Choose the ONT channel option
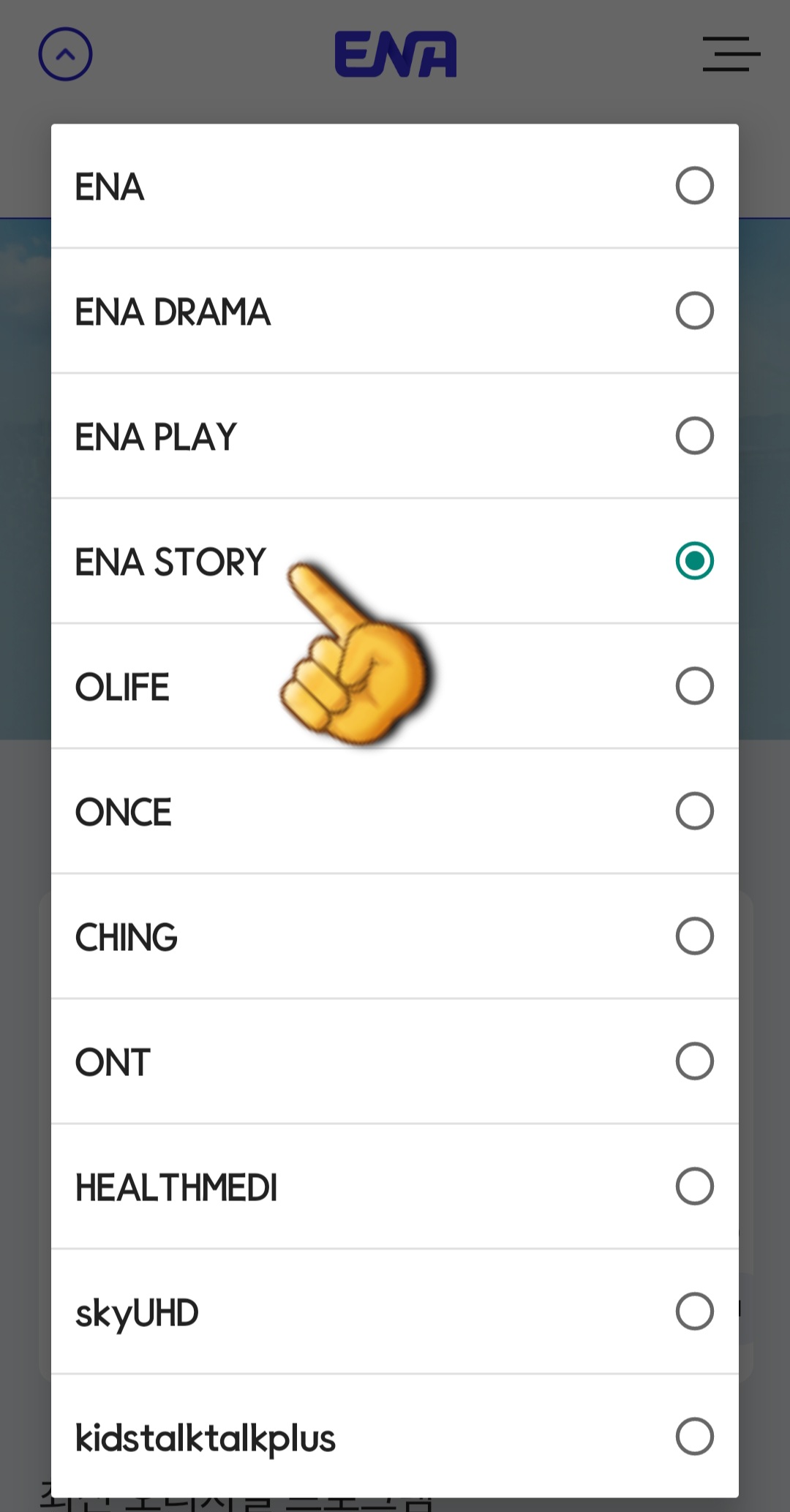This screenshot has height=1512, width=790. click(x=694, y=1061)
